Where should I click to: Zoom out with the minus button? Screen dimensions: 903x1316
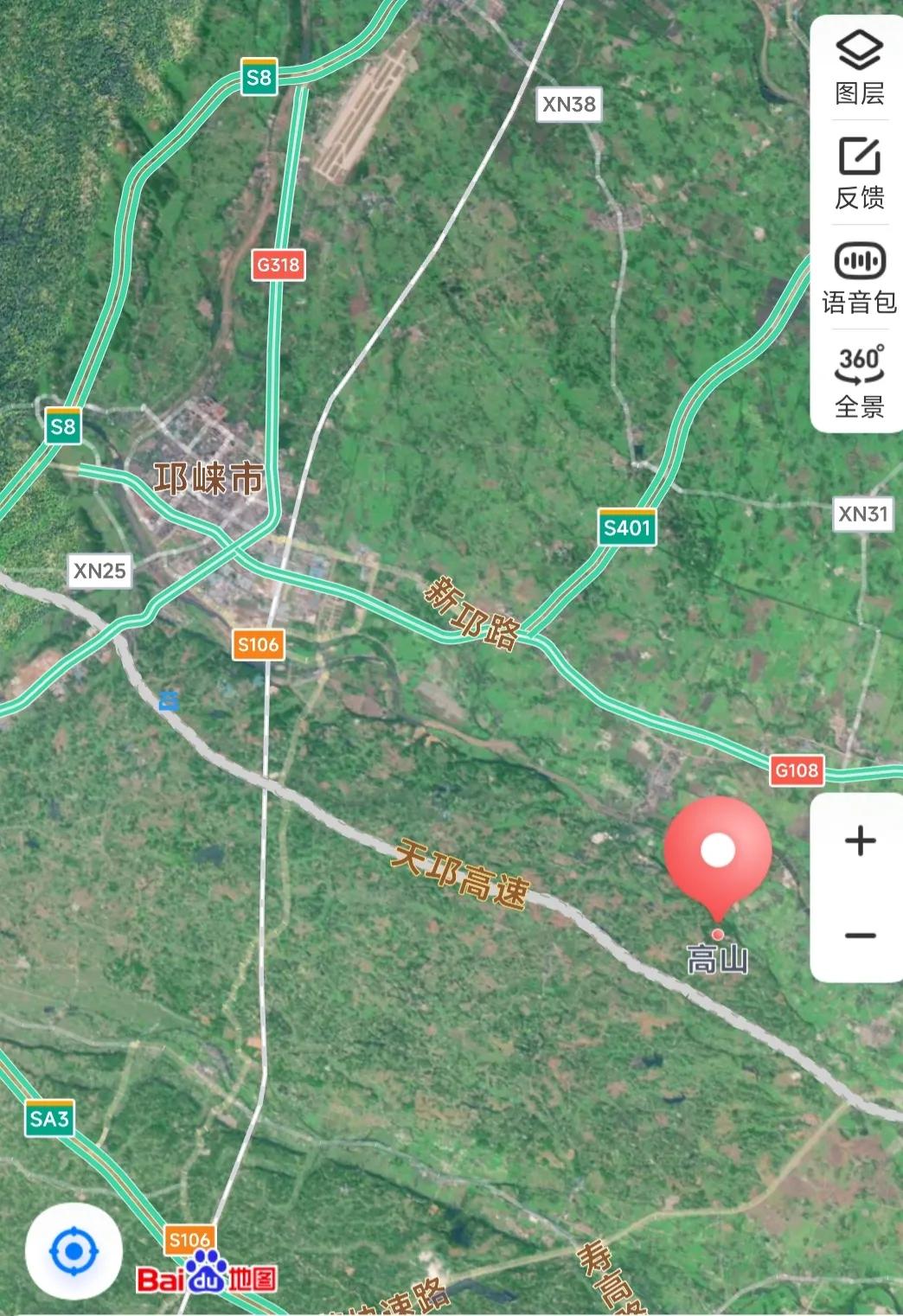pyautogui.click(x=860, y=936)
